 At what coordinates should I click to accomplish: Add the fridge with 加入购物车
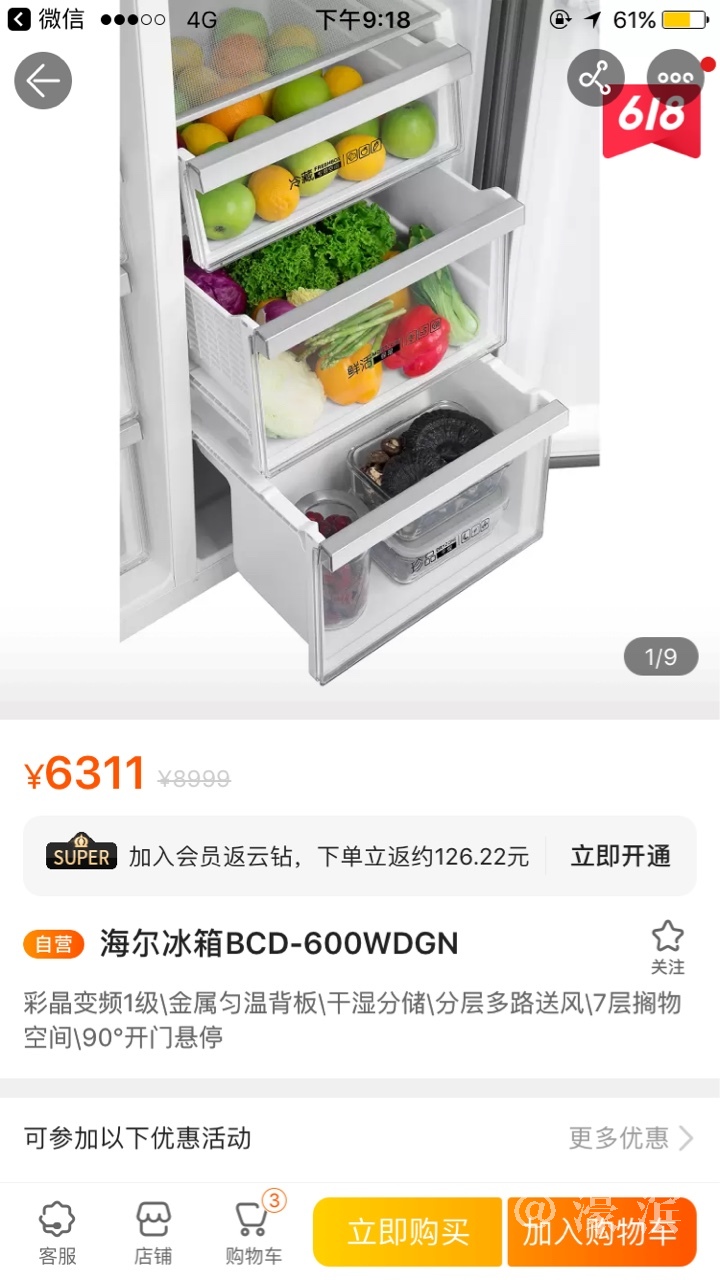(601, 1232)
